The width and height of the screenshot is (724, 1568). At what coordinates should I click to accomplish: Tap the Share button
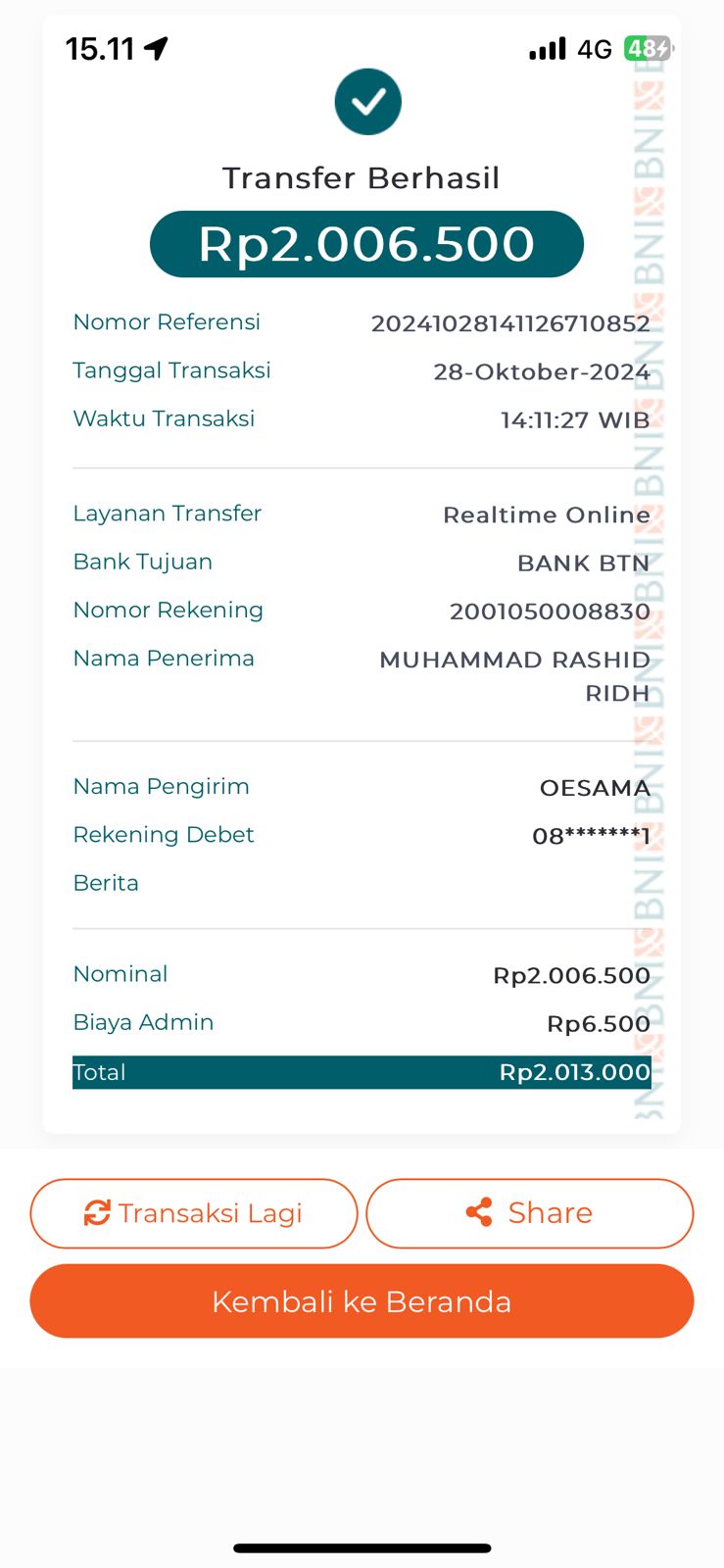point(529,1213)
